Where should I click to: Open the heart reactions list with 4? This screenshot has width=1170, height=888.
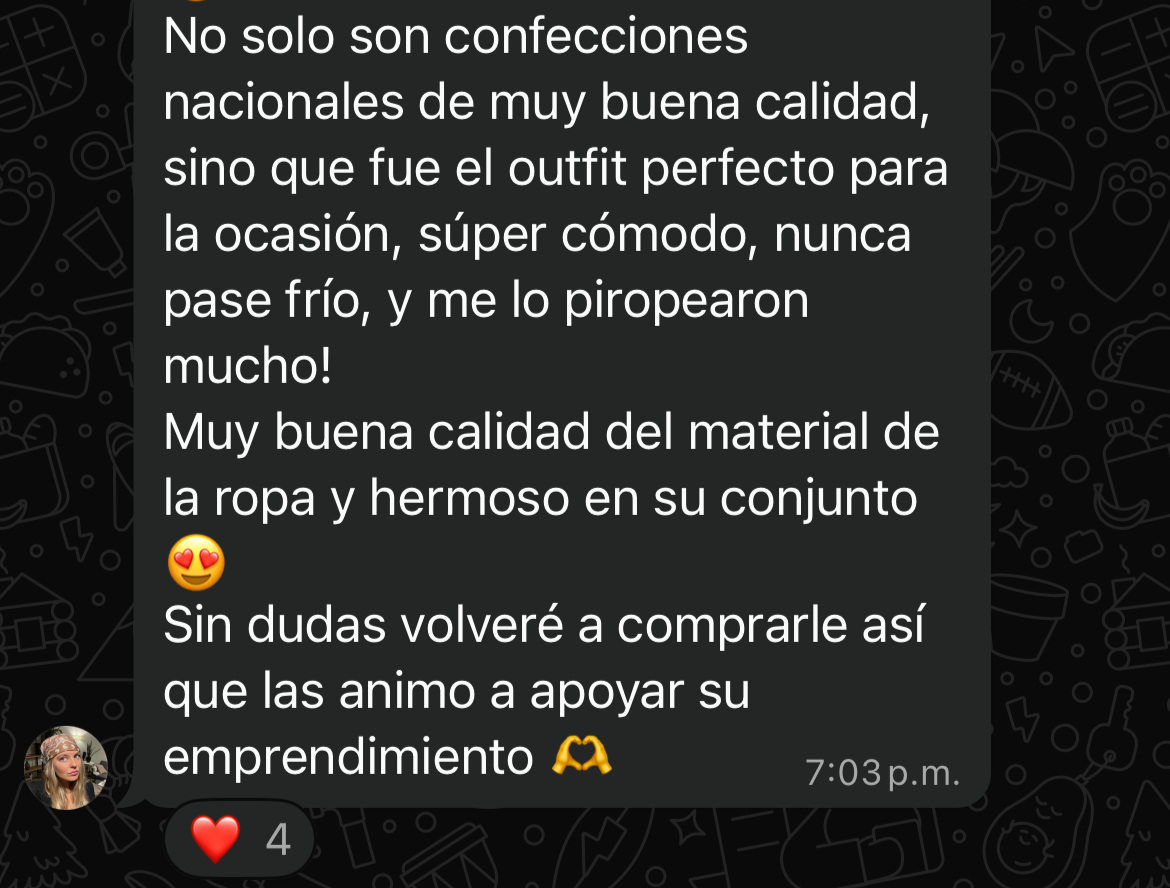(x=240, y=838)
